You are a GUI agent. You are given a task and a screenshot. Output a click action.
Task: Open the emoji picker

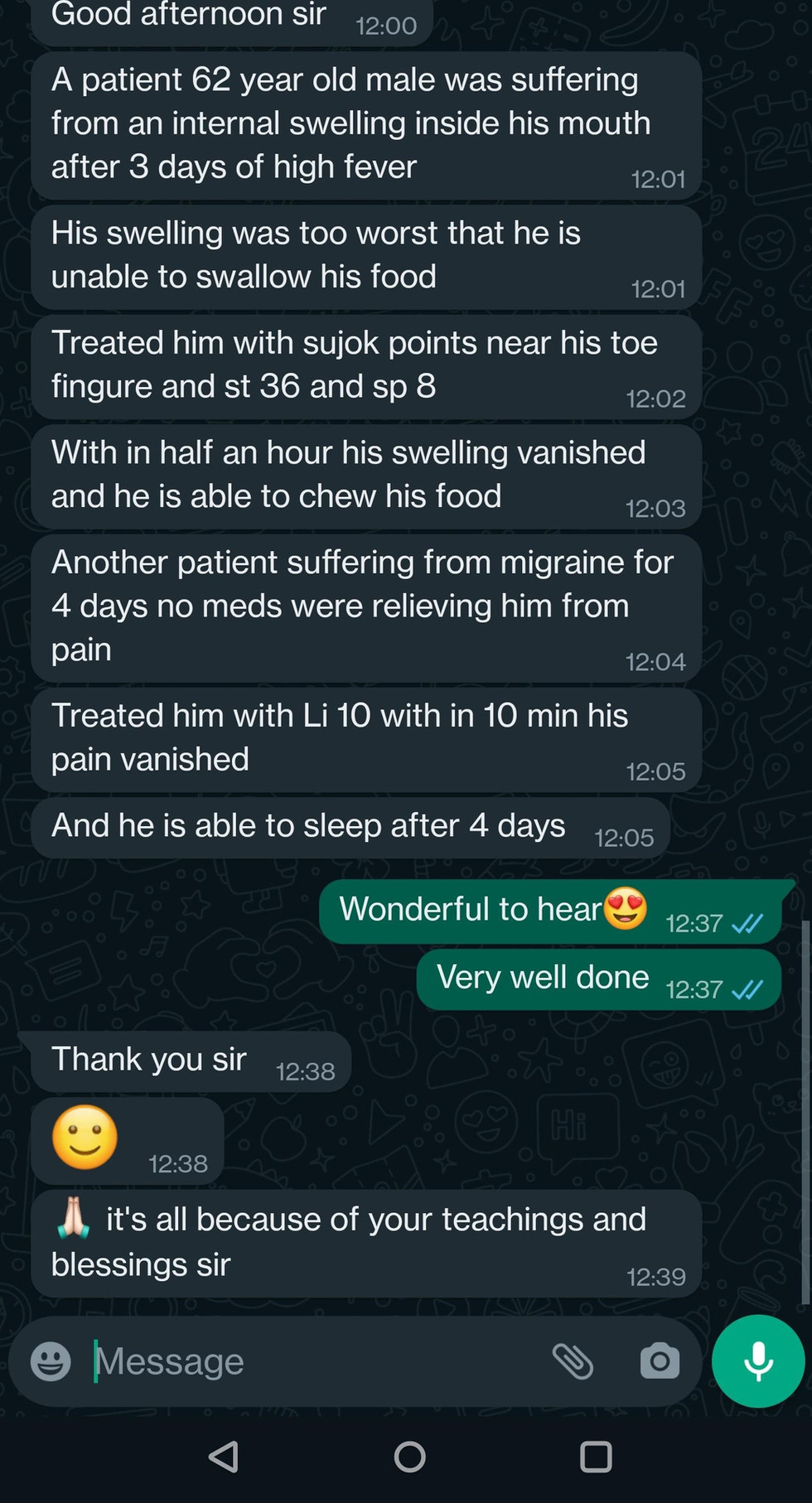click(51, 1361)
